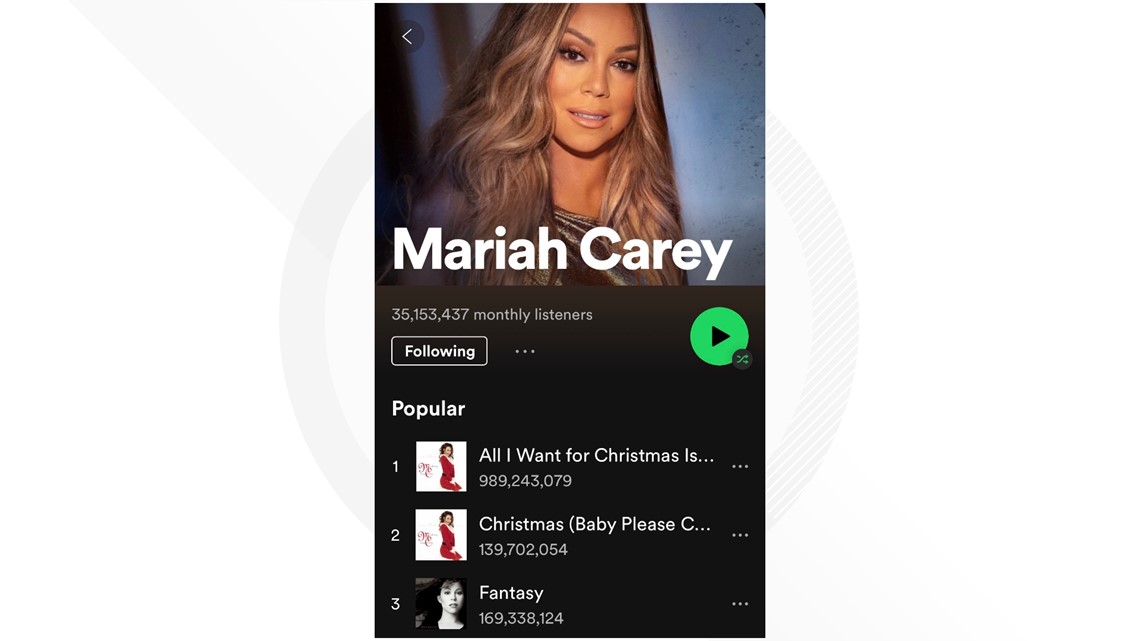Open artist options next to Following
This screenshot has height=641, width=1140.
[525, 351]
